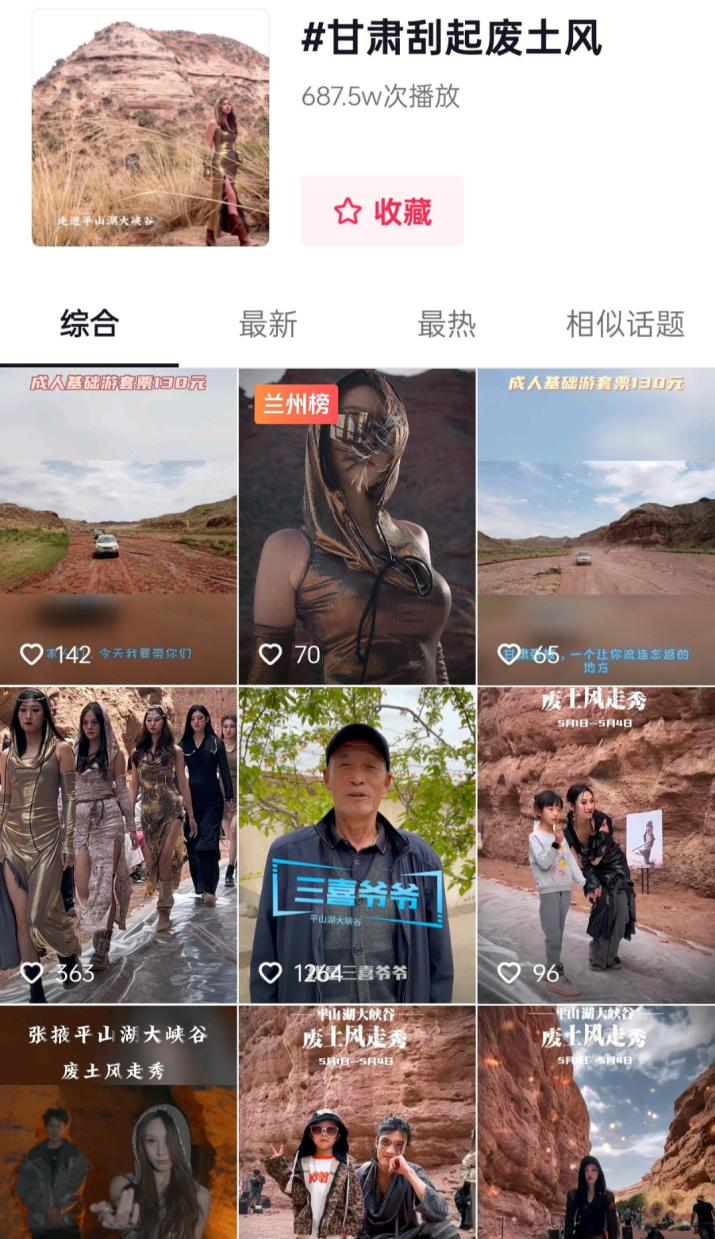Play the runway video with 363 likes
Image resolution: width=715 pixels, height=1239 pixels.
click(118, 845)
